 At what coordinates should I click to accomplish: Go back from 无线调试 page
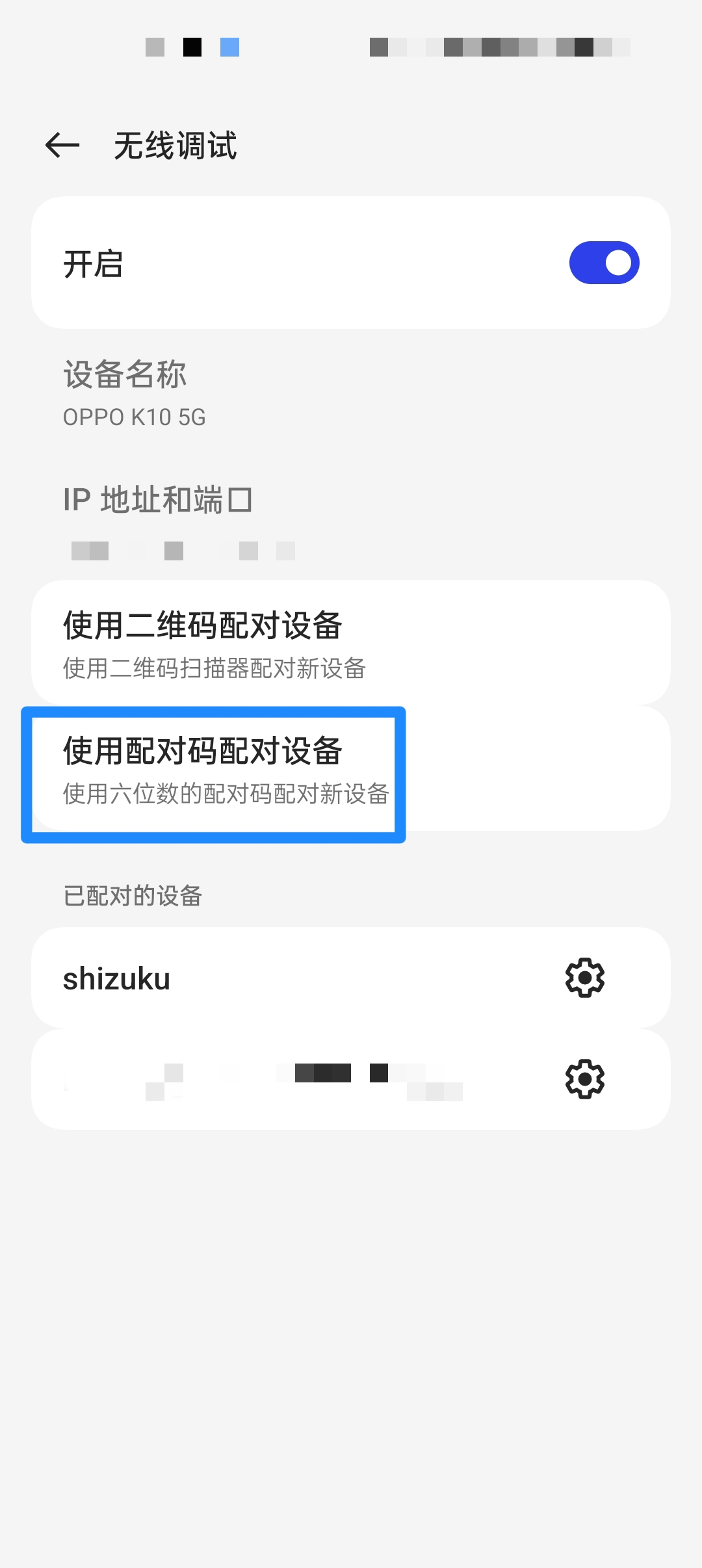62,145
